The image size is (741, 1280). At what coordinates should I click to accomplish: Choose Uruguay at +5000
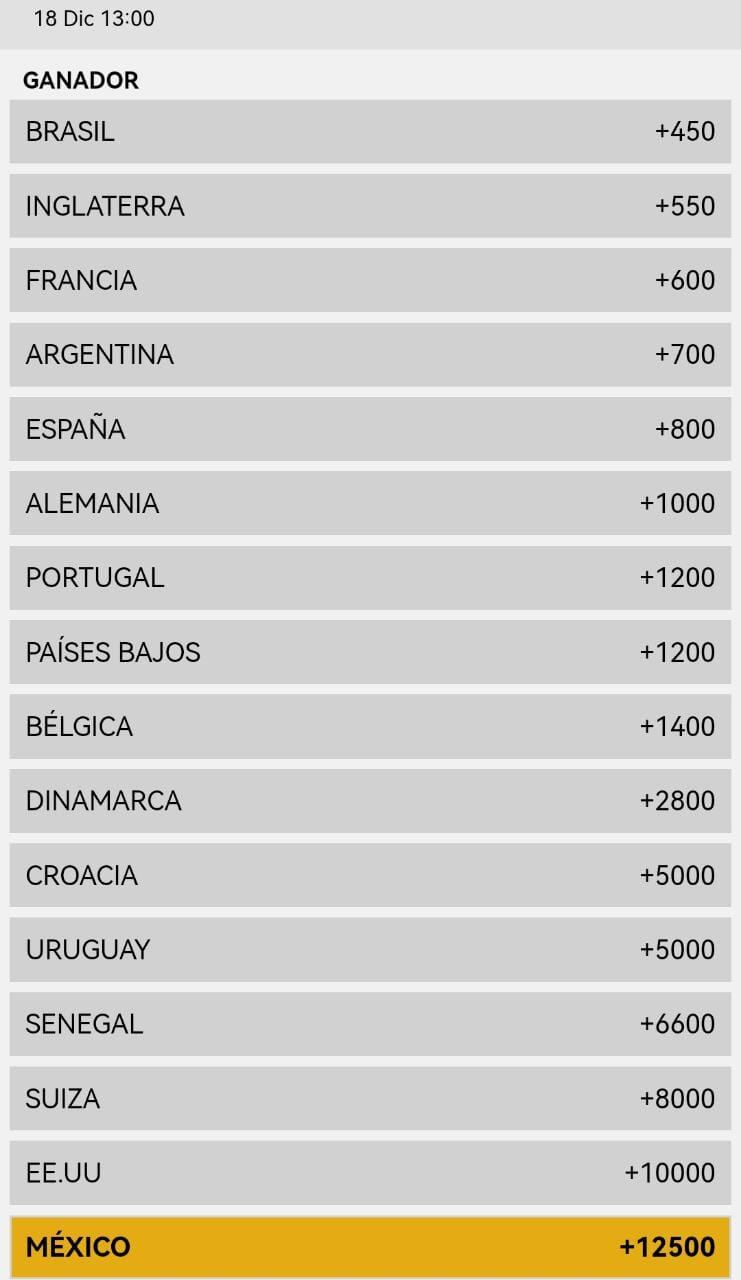[x=370, y=949]
